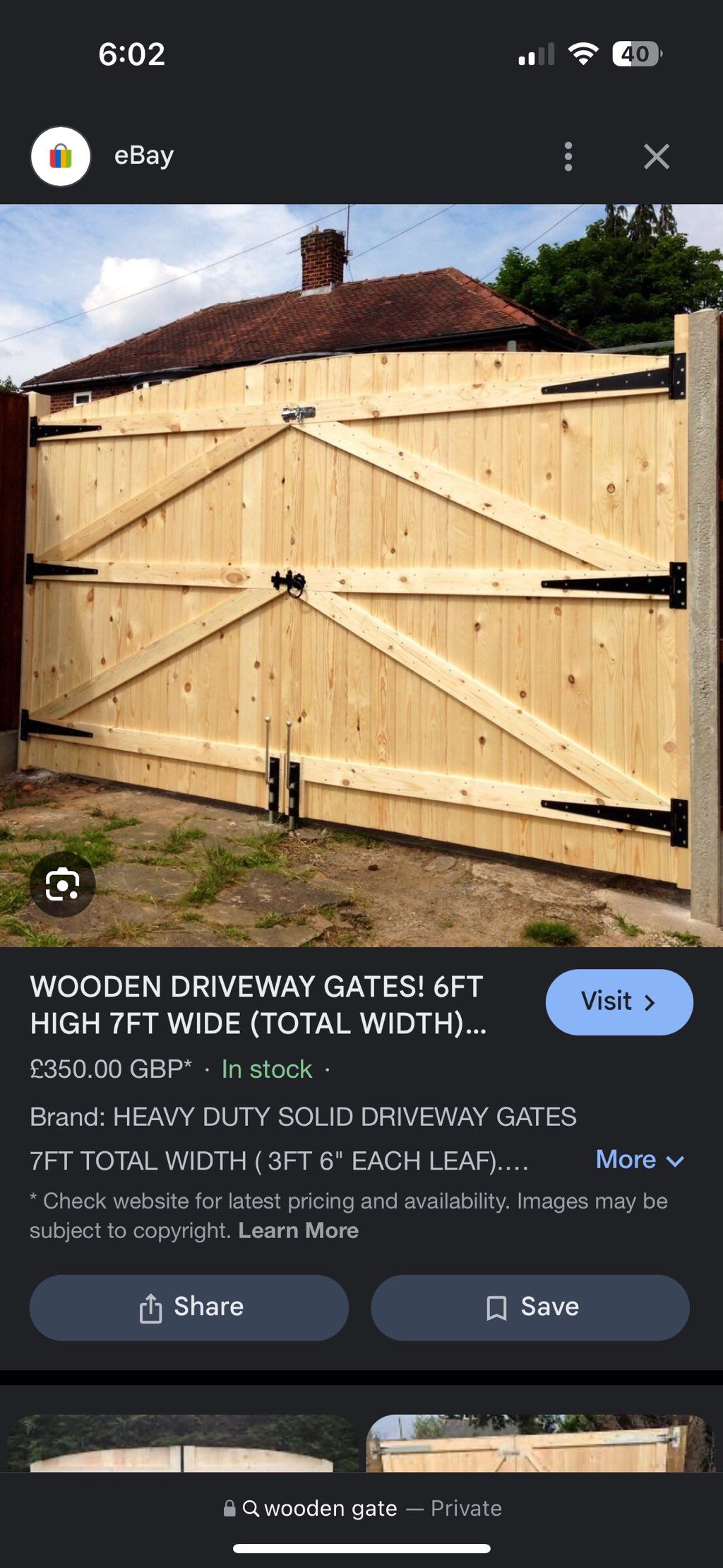Open the main wooden driveway gates image
723x1568 pixels.
[x=361, y=575]
